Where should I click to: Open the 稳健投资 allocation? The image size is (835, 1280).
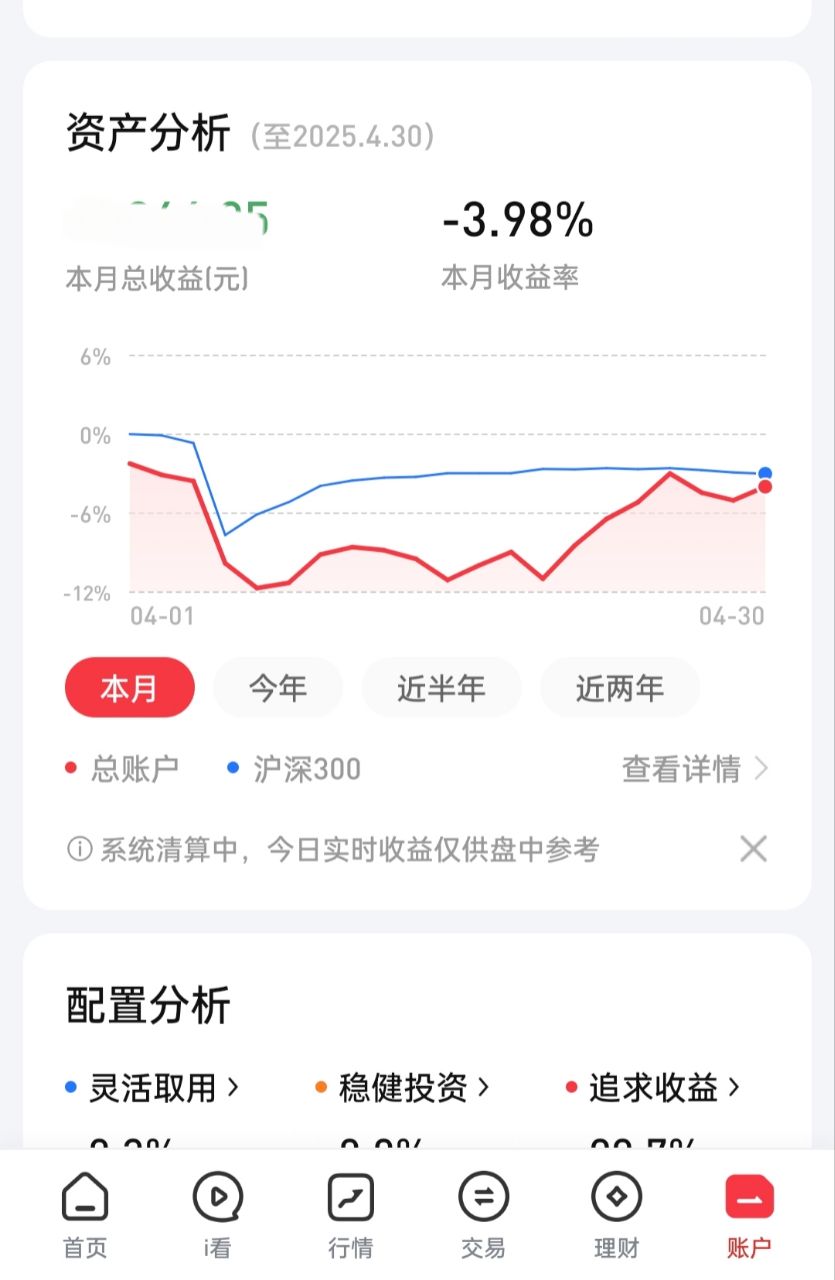coord(405,1088)
